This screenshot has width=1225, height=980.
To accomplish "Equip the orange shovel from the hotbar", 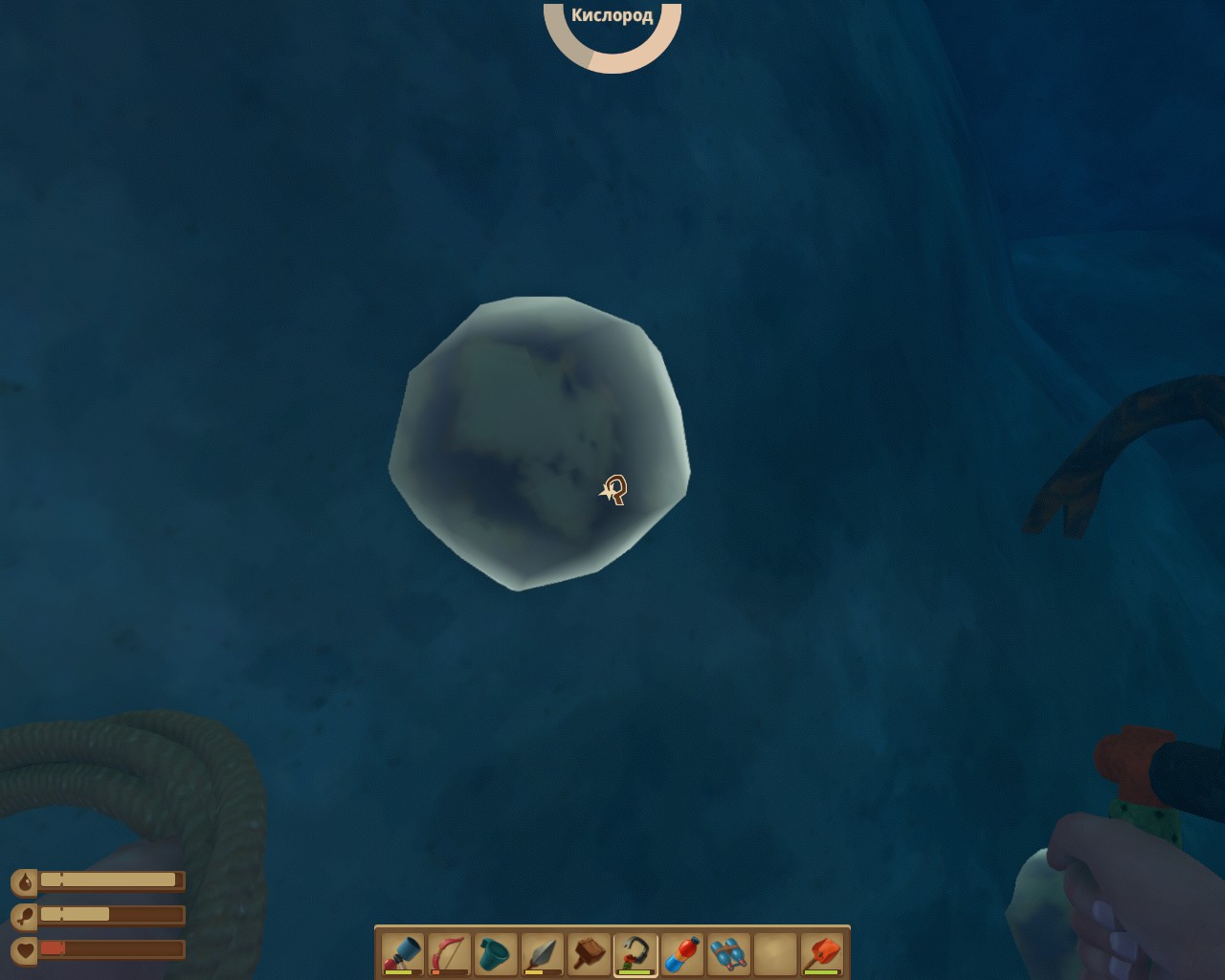I will (x=822, y=954).
